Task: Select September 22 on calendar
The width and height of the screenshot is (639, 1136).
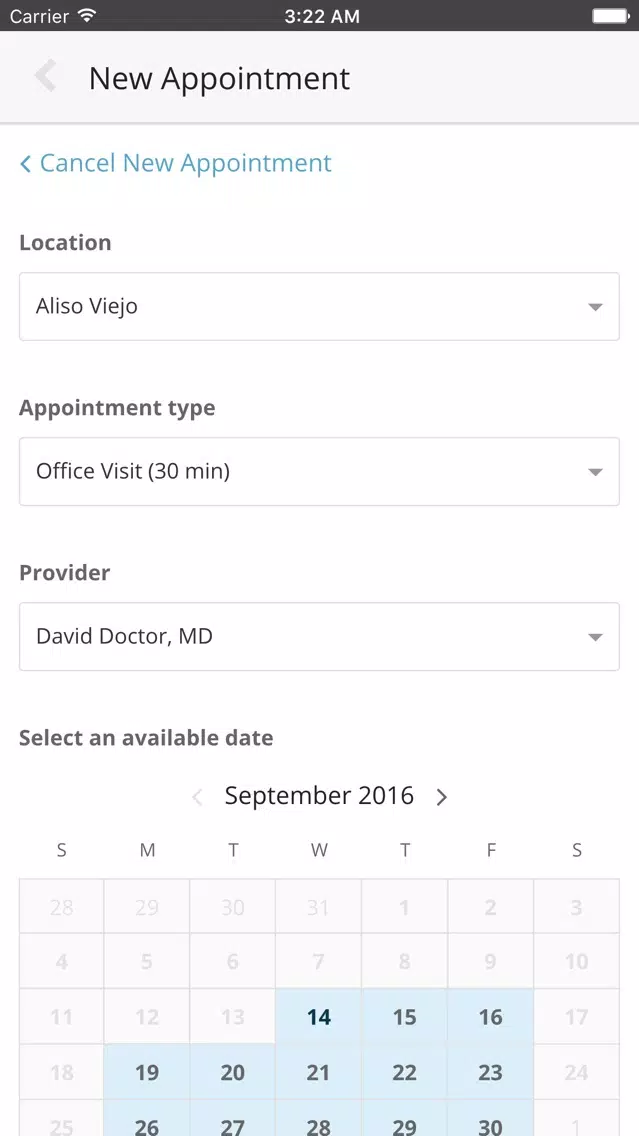Action: [x=404, y=1072]
